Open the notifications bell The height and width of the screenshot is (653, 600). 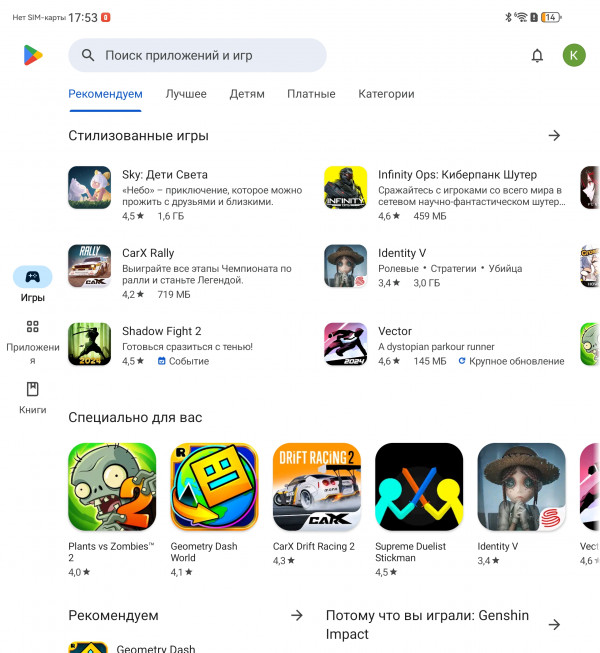coord(537,56)
